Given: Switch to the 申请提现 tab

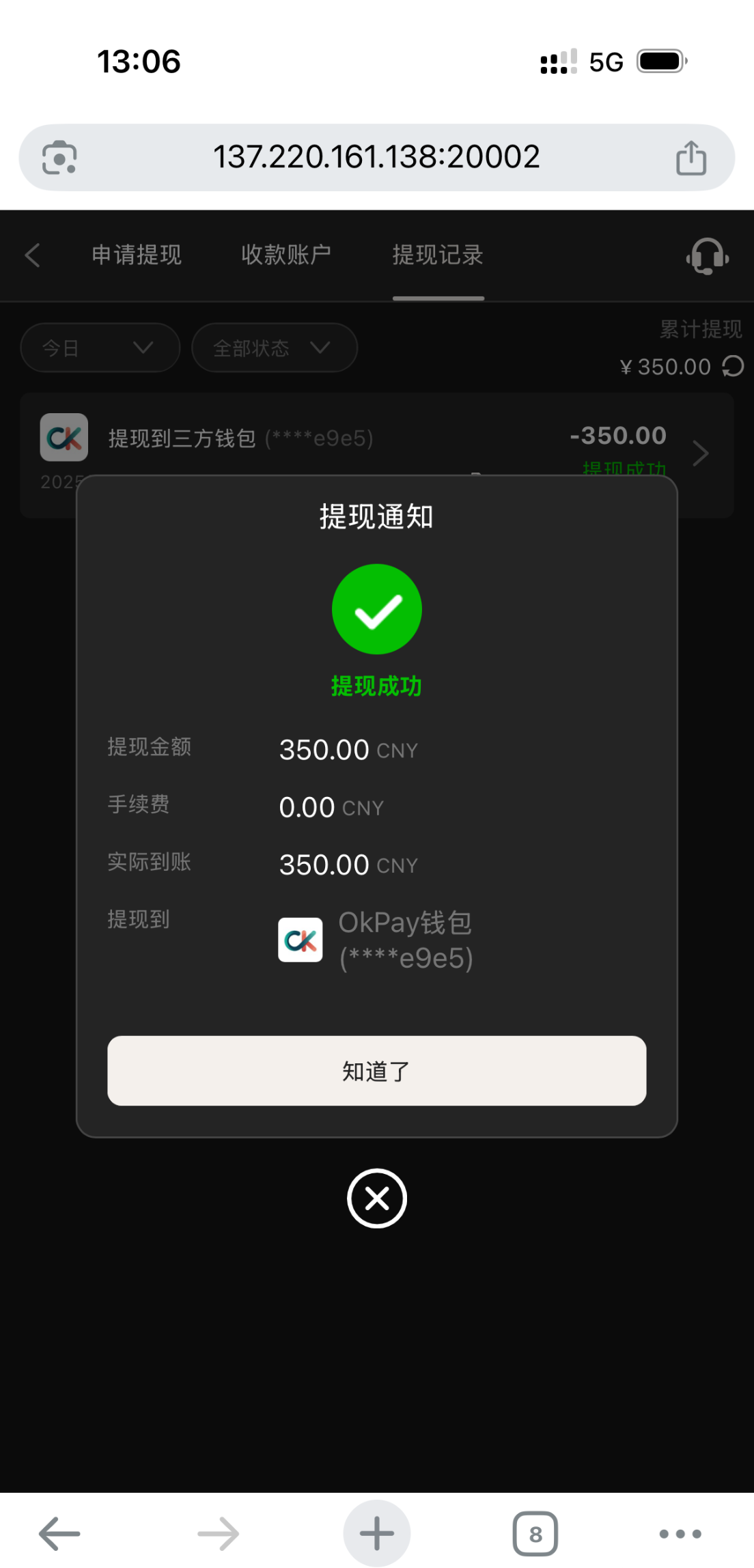Looking at the screenshot, I should [137, 255].
